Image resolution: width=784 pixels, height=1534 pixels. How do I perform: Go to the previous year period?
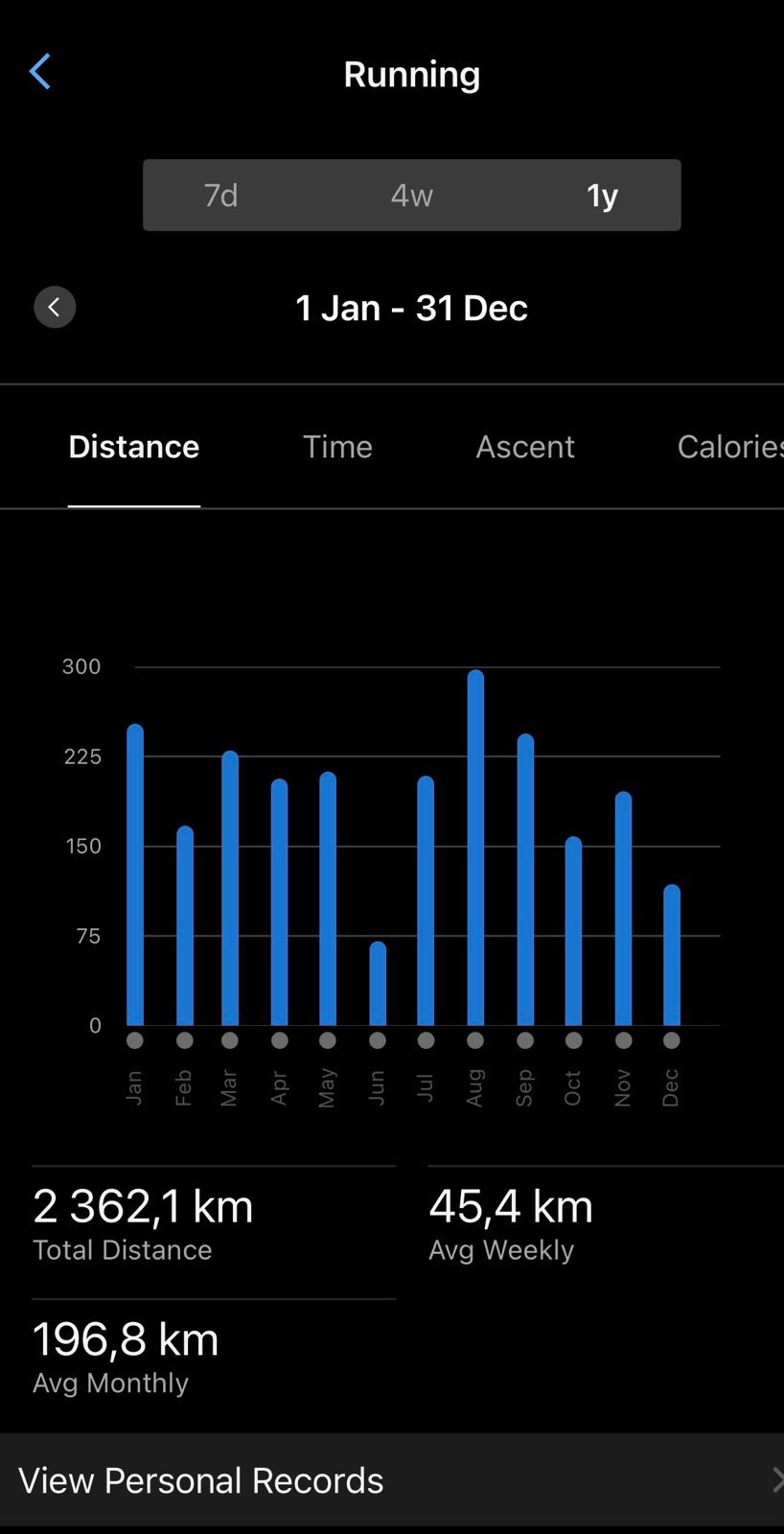[x=55, y=308]
